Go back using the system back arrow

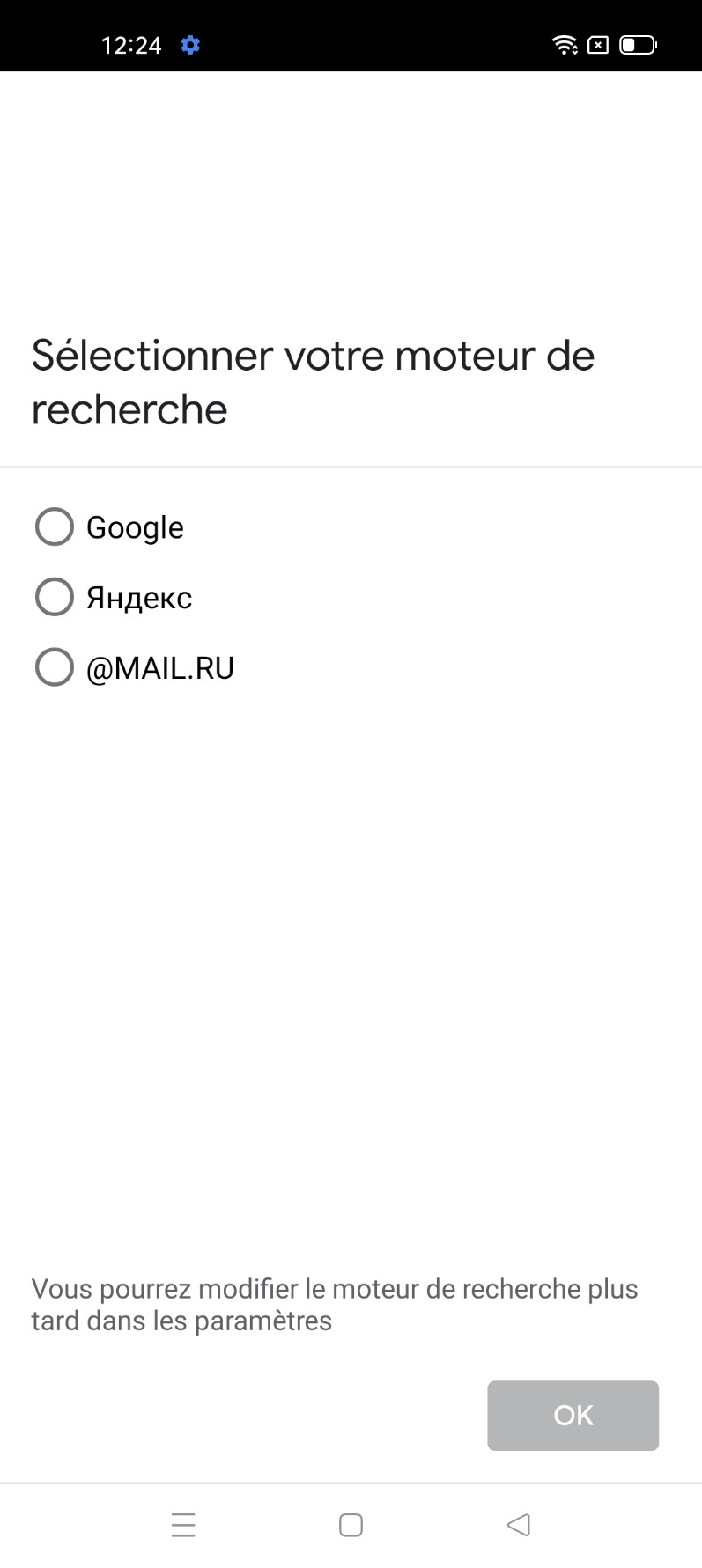pos(519,1525)
